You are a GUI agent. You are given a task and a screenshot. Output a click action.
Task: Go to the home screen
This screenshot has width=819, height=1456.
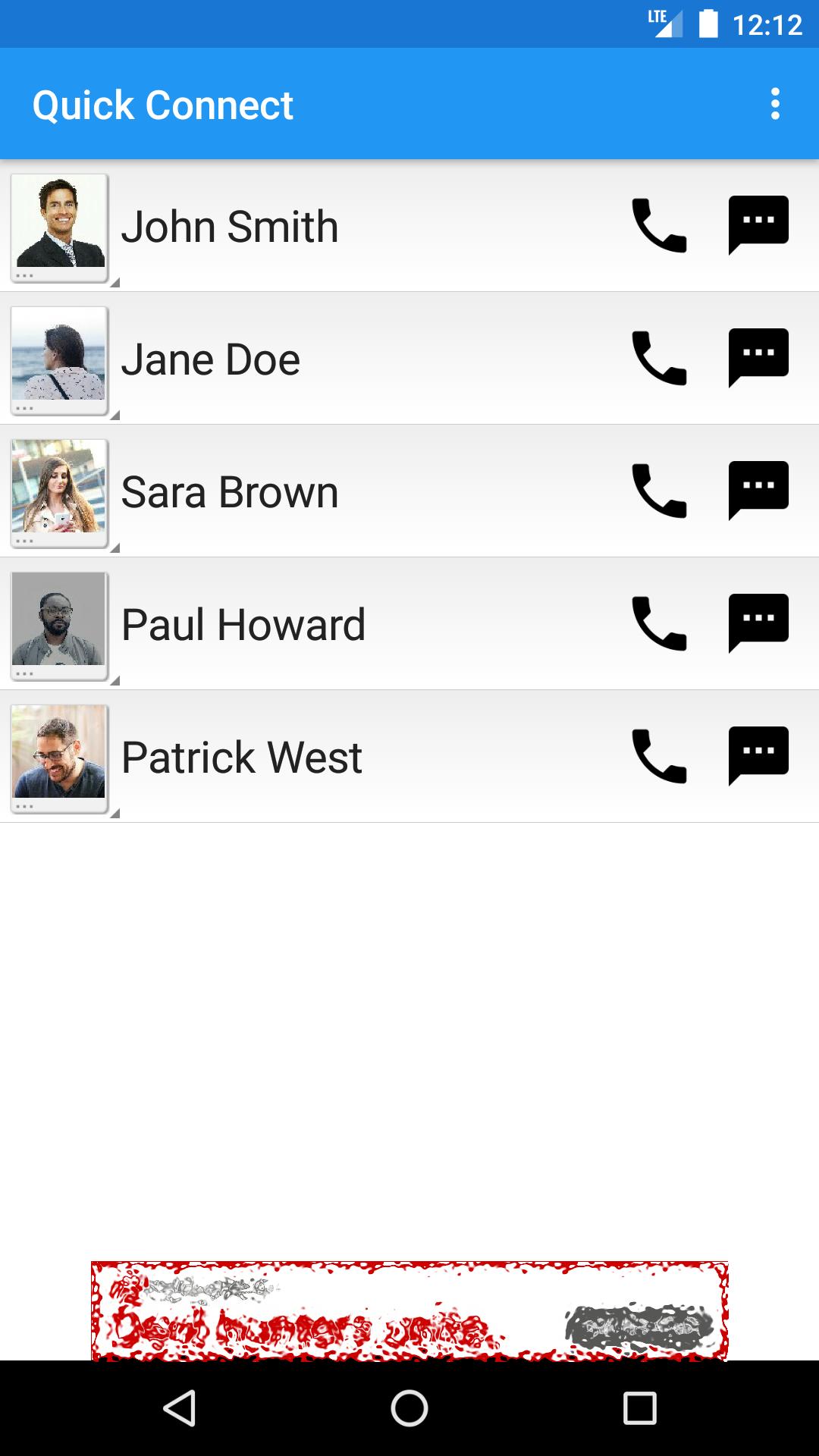[x=409, y=1408]
